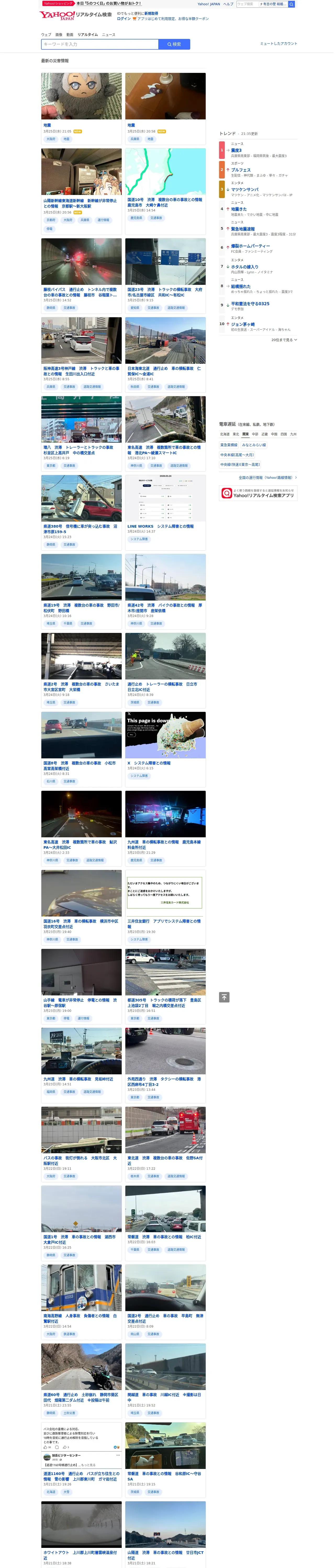336x1568 pixels.
Task: Tap the blue 検索 button
Action: tap(174, 44)
